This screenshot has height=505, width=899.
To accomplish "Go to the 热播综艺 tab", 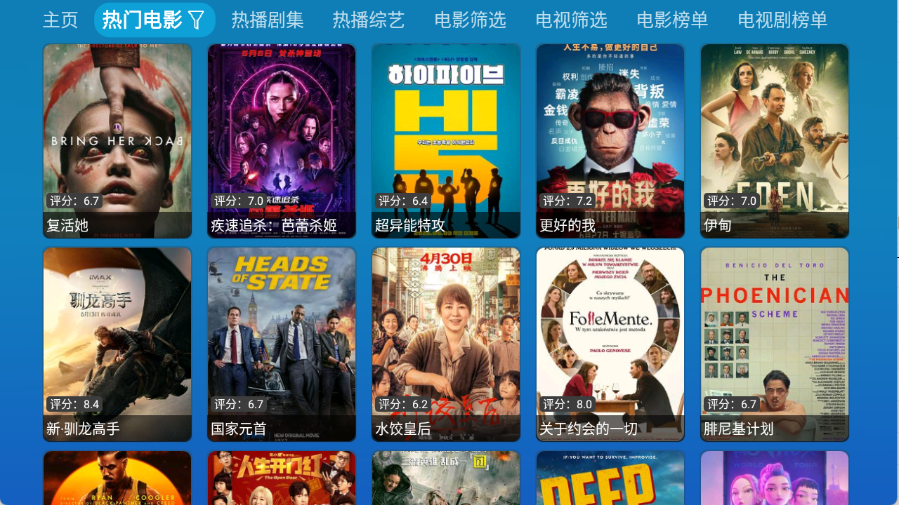I will (x=368, y=20).
